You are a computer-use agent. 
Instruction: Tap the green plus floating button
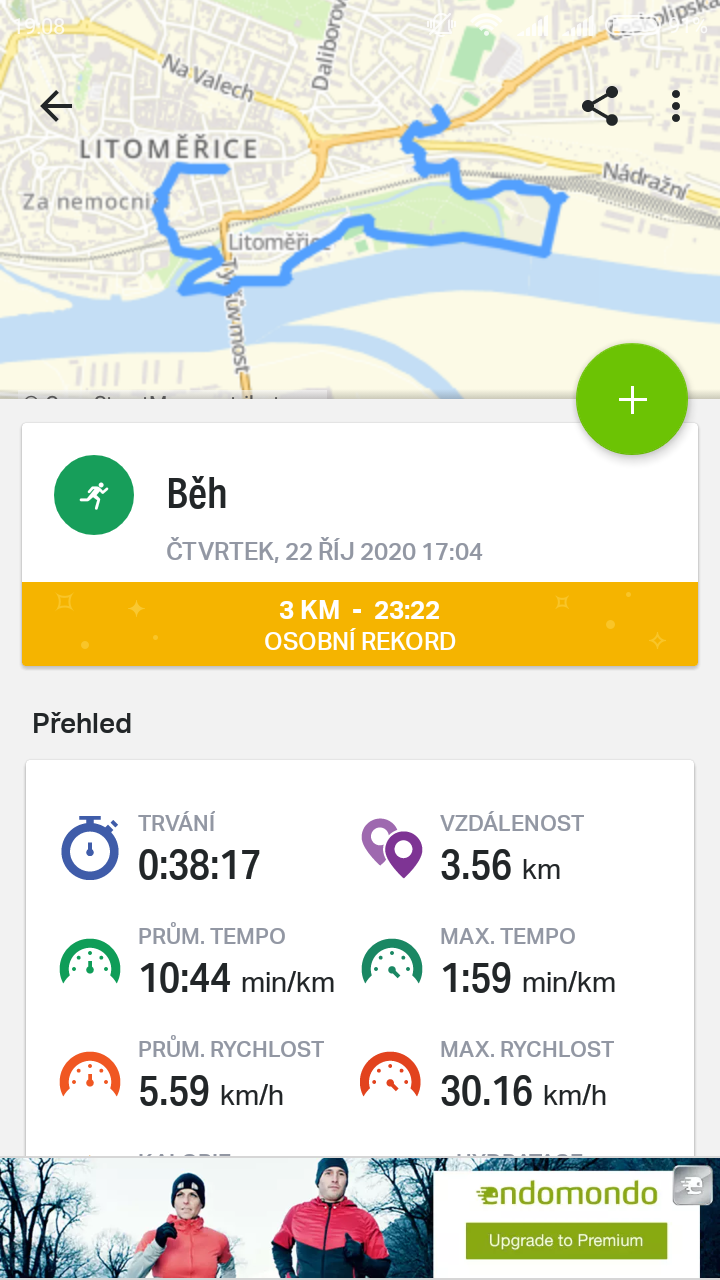coord(632,400)
